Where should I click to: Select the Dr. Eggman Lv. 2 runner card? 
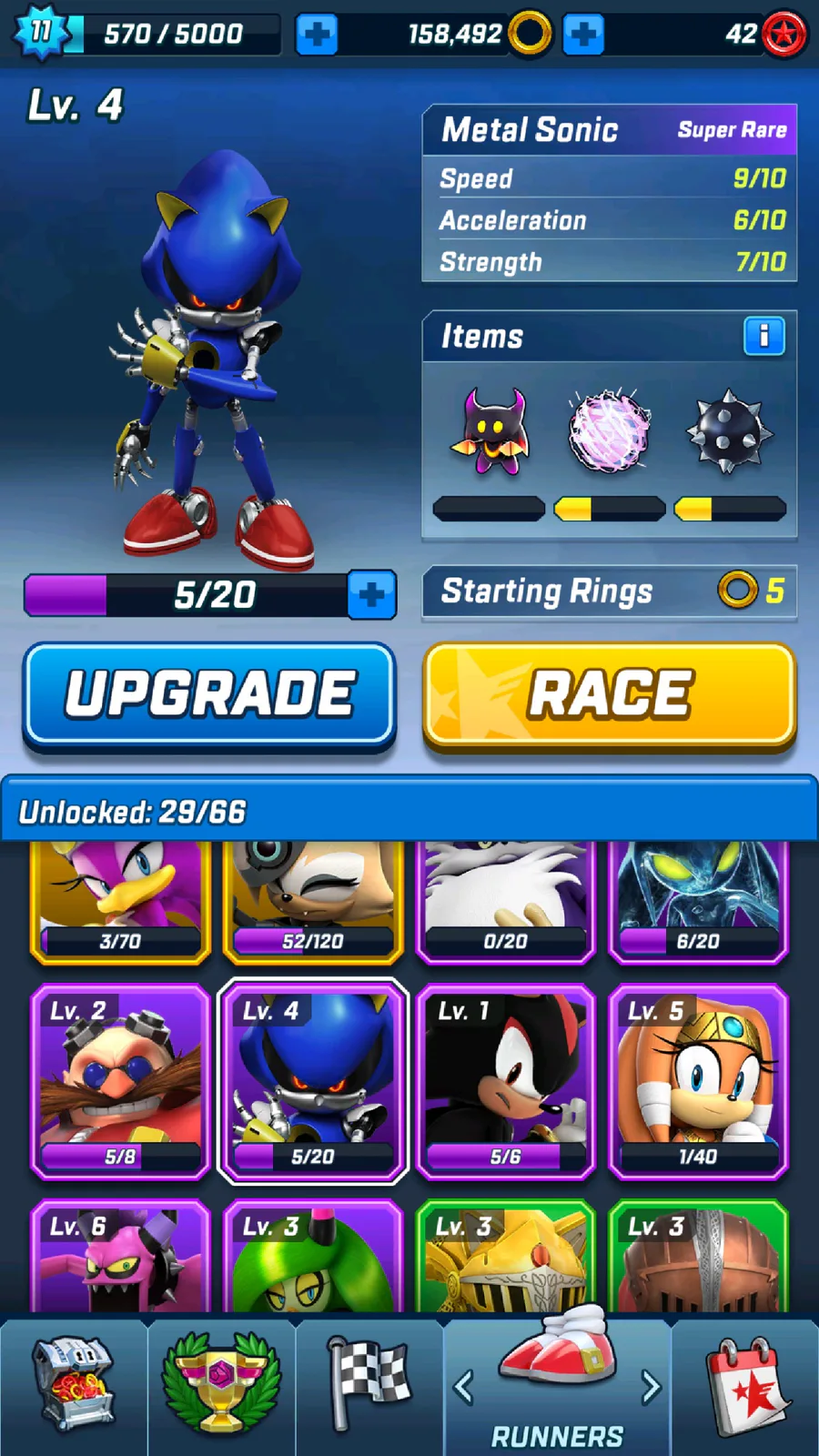tap(120, 1081)
